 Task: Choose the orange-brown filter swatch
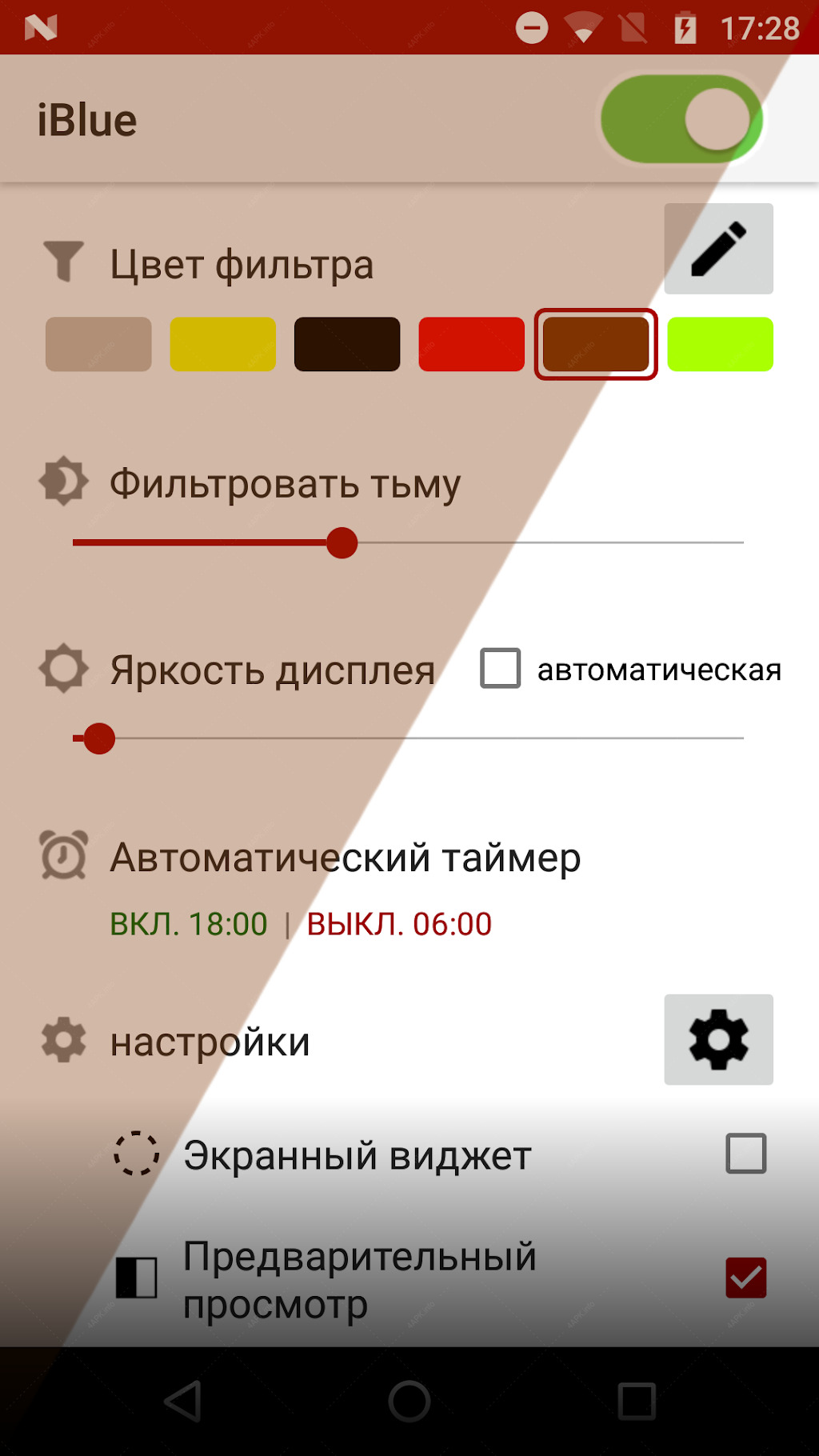coord(596,344)
